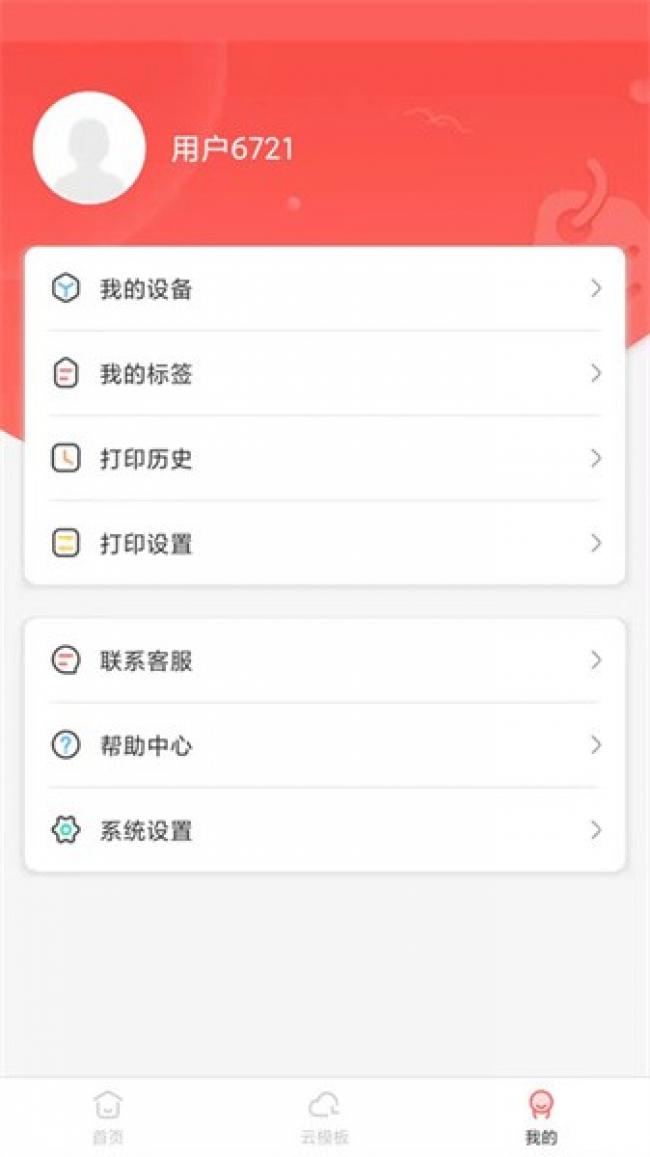Open 我的设备 row
The image size is (650, 1157).
coord(325,289)
